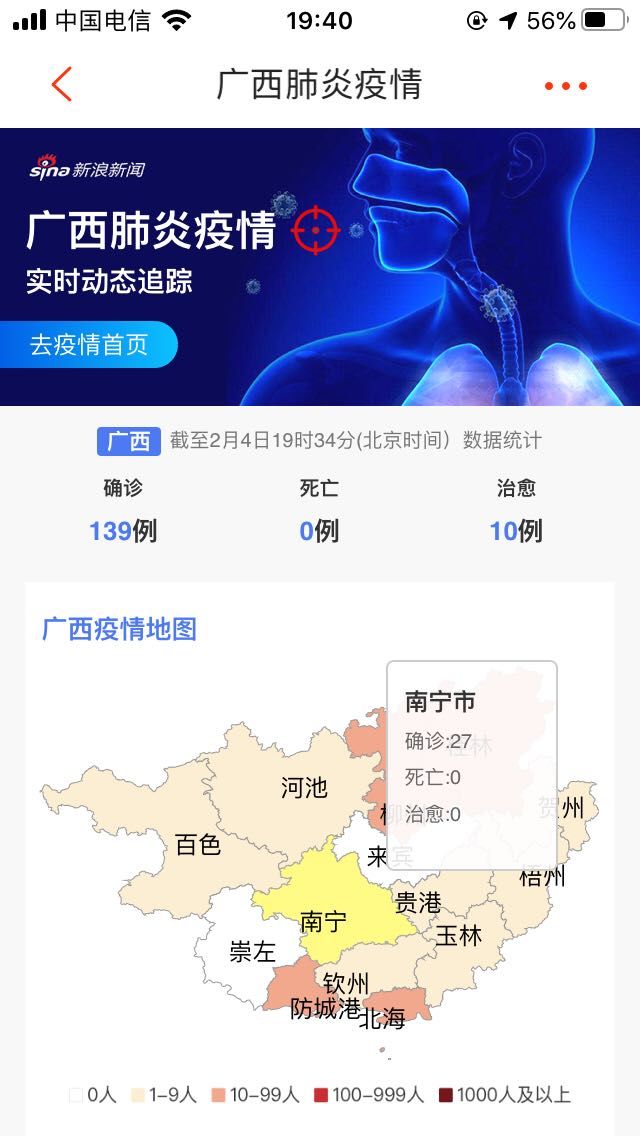Image resolution: width=640 pixels, height=1136 pixels.
Task: Open the three-dot overflow menu
Action: [x=566, y=86]
